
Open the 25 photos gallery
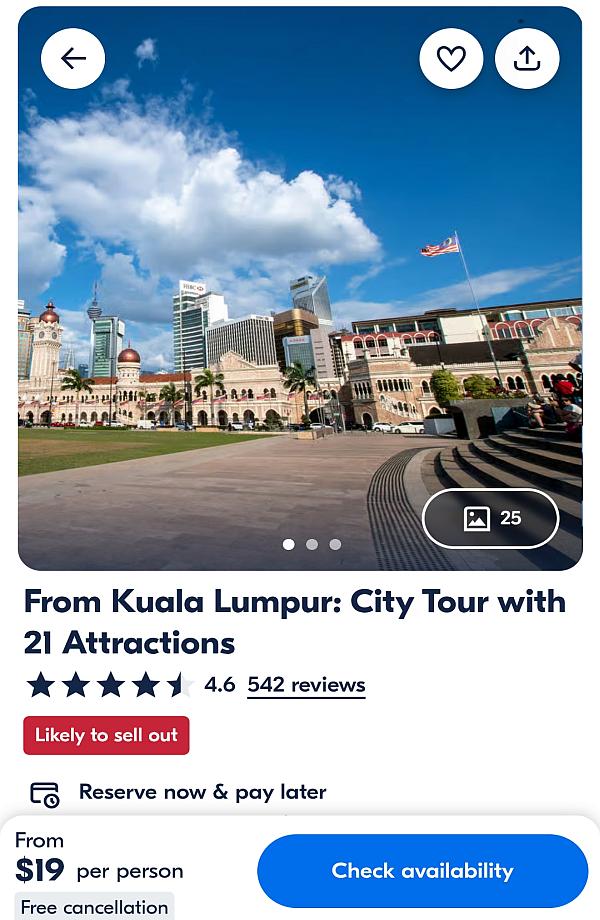click(x=490, y=518)
